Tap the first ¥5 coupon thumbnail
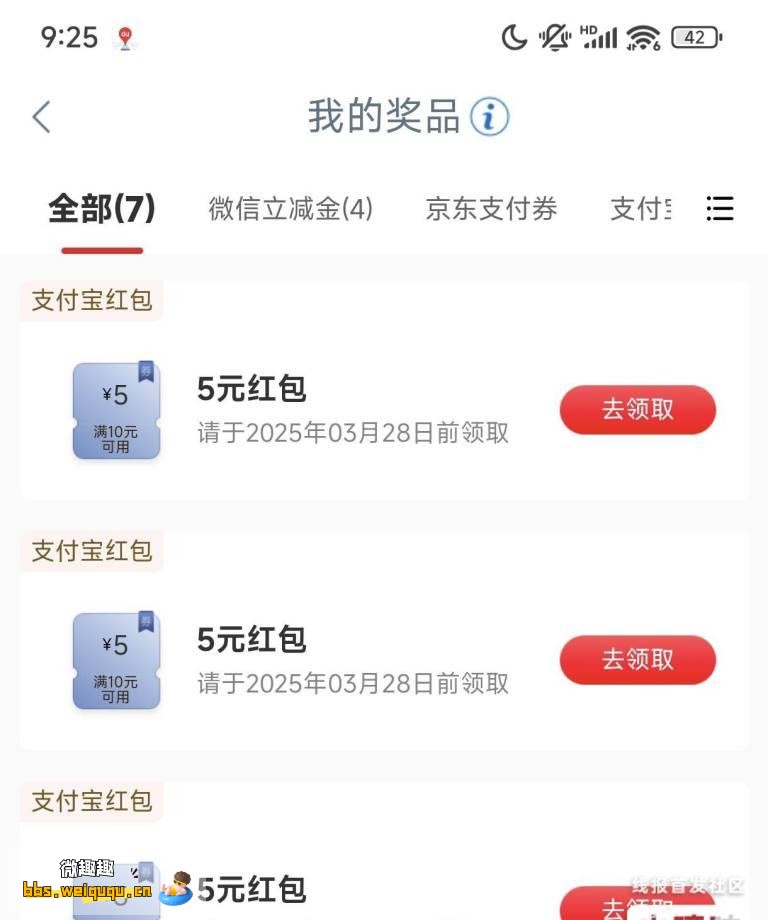 [x=116, y=410]
